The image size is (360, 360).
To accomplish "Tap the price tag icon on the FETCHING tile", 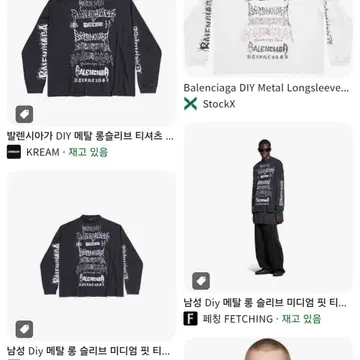I will coord(201,281).
